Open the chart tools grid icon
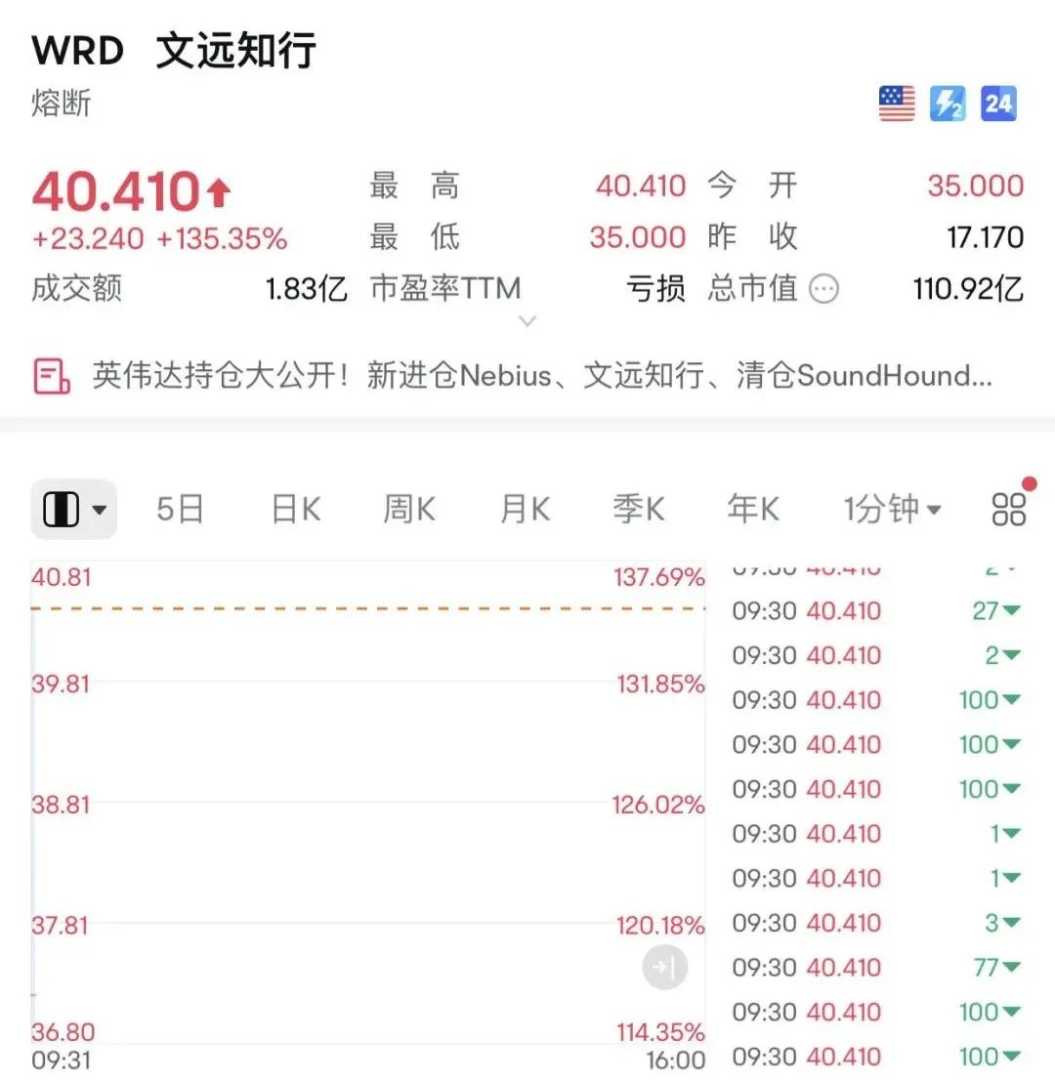1055x1080 pixels. (1009, 509)
